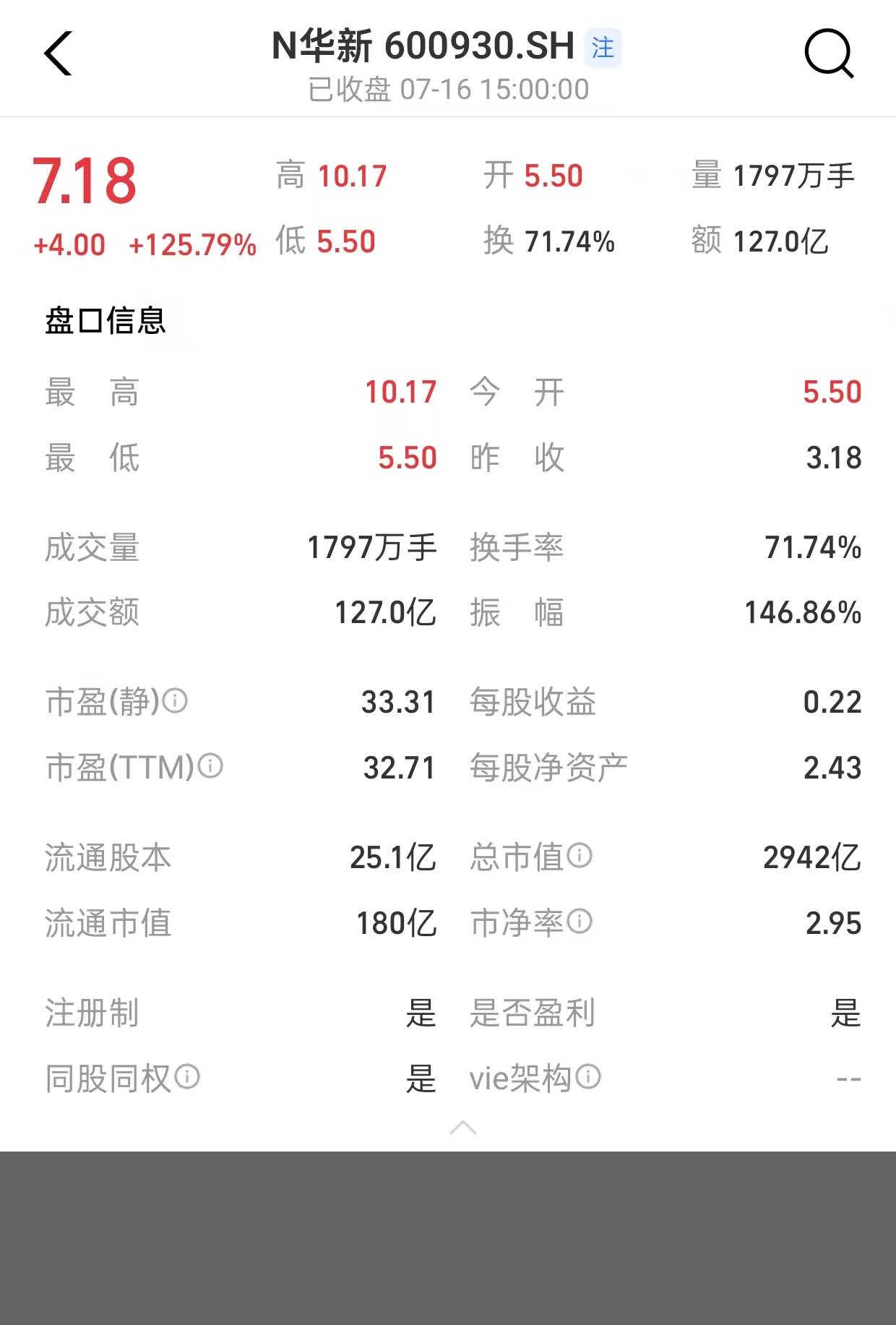
Task: Show info for 同股同权
Action: 187,1077
